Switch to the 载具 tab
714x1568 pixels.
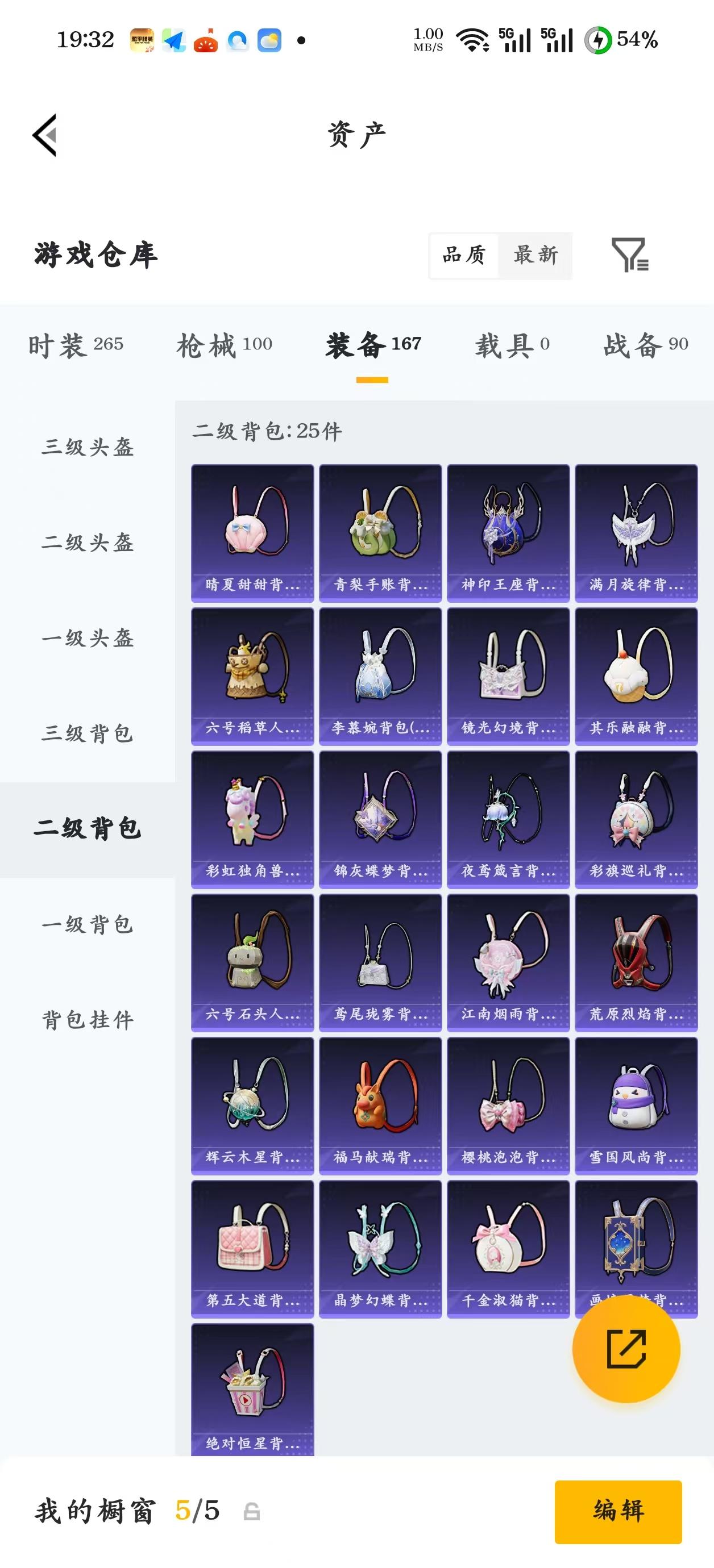tap(512, 345)
